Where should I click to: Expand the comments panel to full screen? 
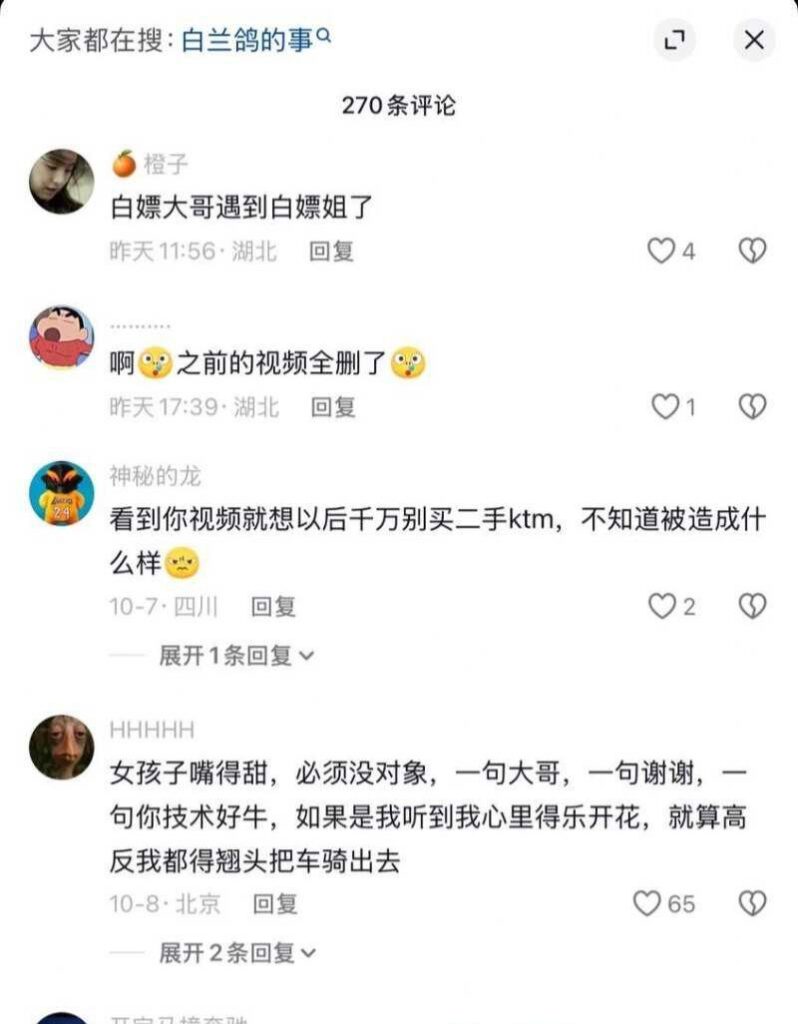(675, 41)
